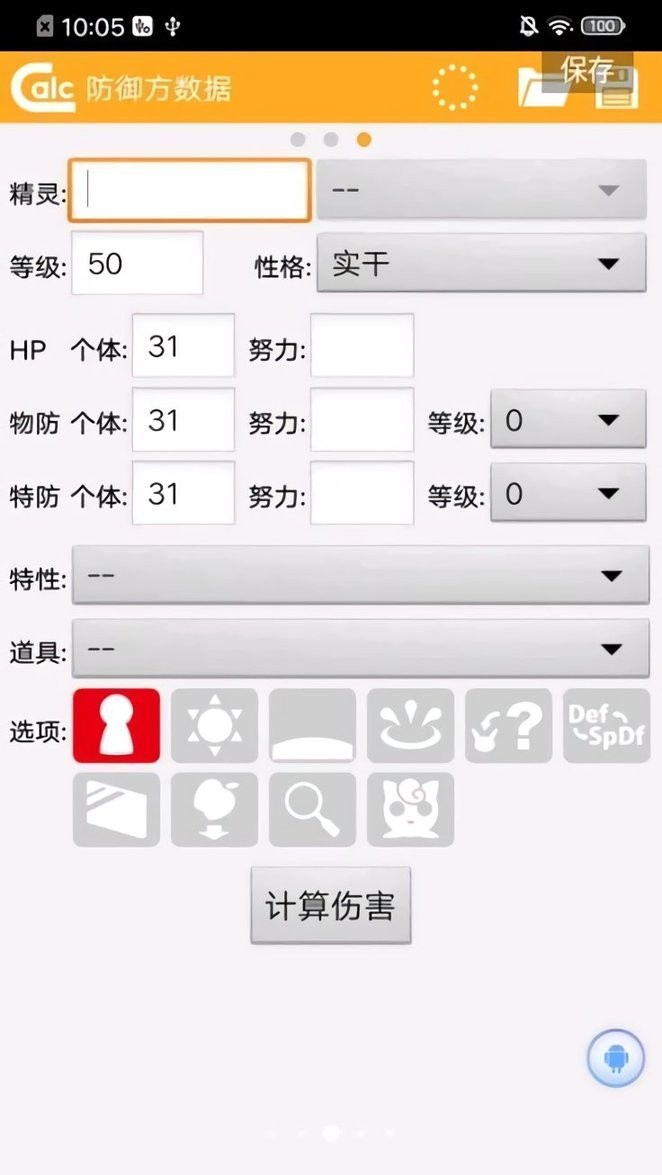The image size is (662, 1175).
Task: Open the 性格 dropdown showing 实干
Action: pyautogui.click(x=481, y=263)
